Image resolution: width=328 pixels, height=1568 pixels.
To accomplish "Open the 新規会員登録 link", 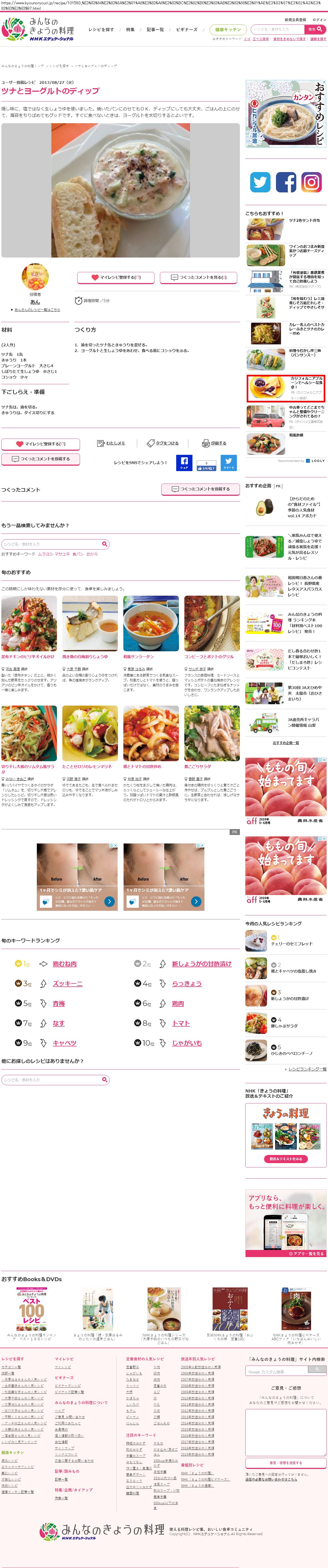I will 296,20.
